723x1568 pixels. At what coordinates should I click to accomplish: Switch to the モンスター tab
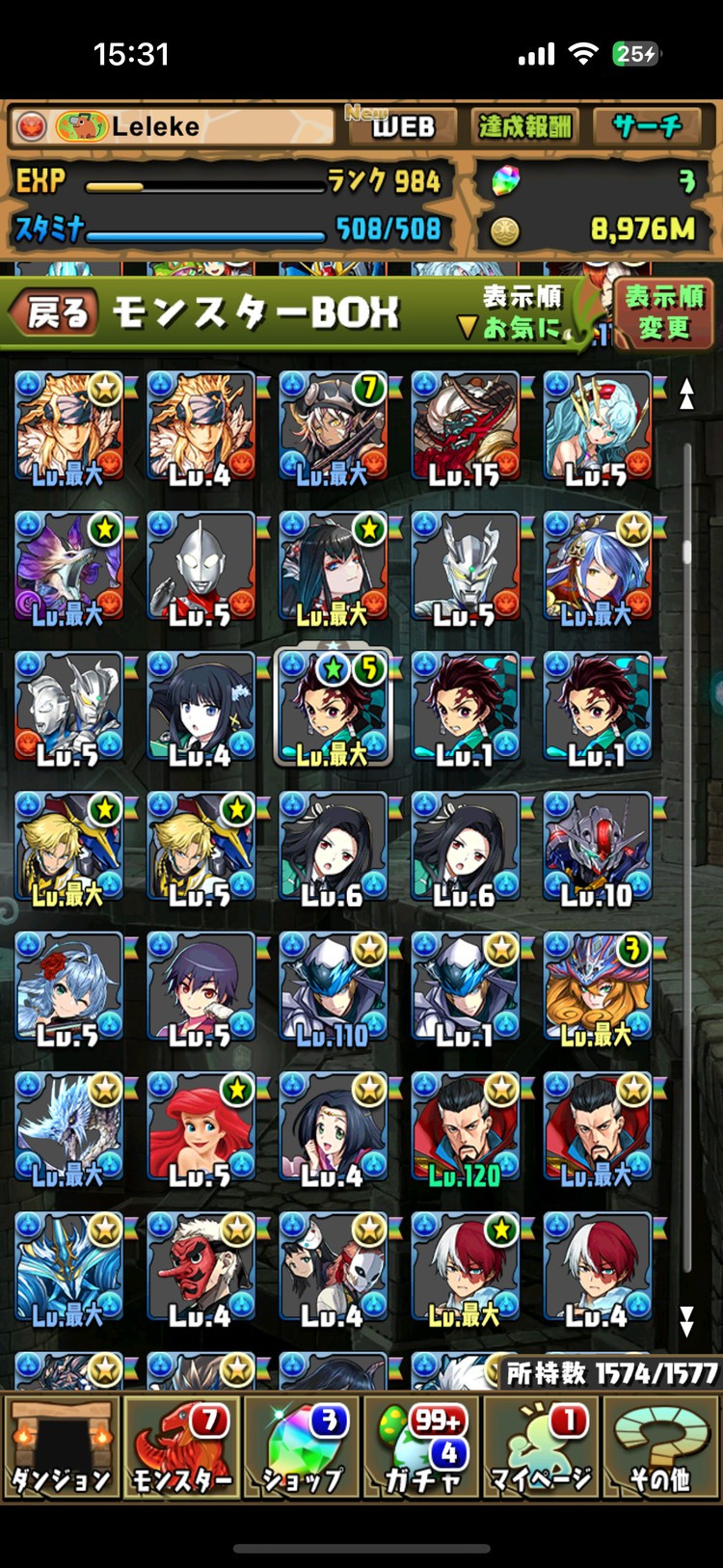(x=182, y=1448)
